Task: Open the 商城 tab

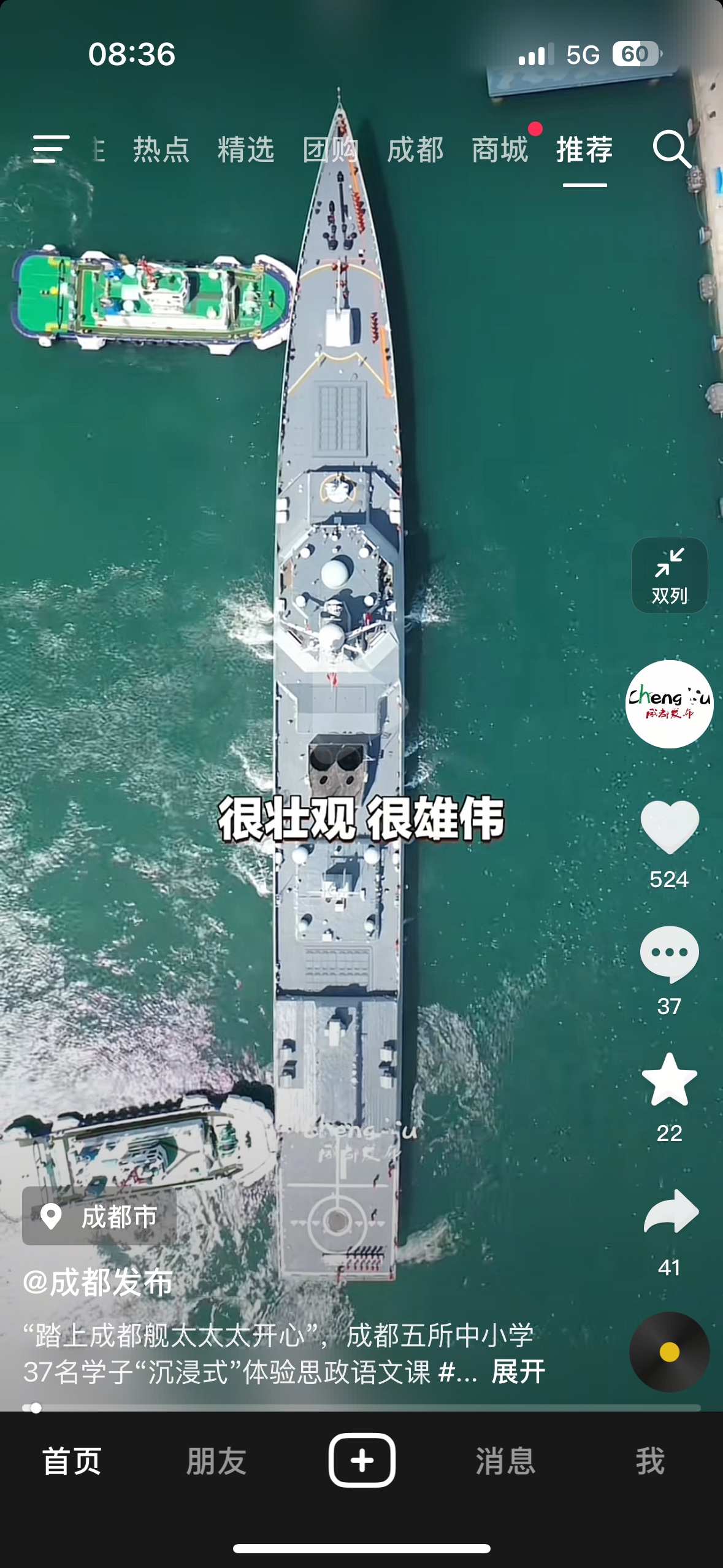Action: 500,150
